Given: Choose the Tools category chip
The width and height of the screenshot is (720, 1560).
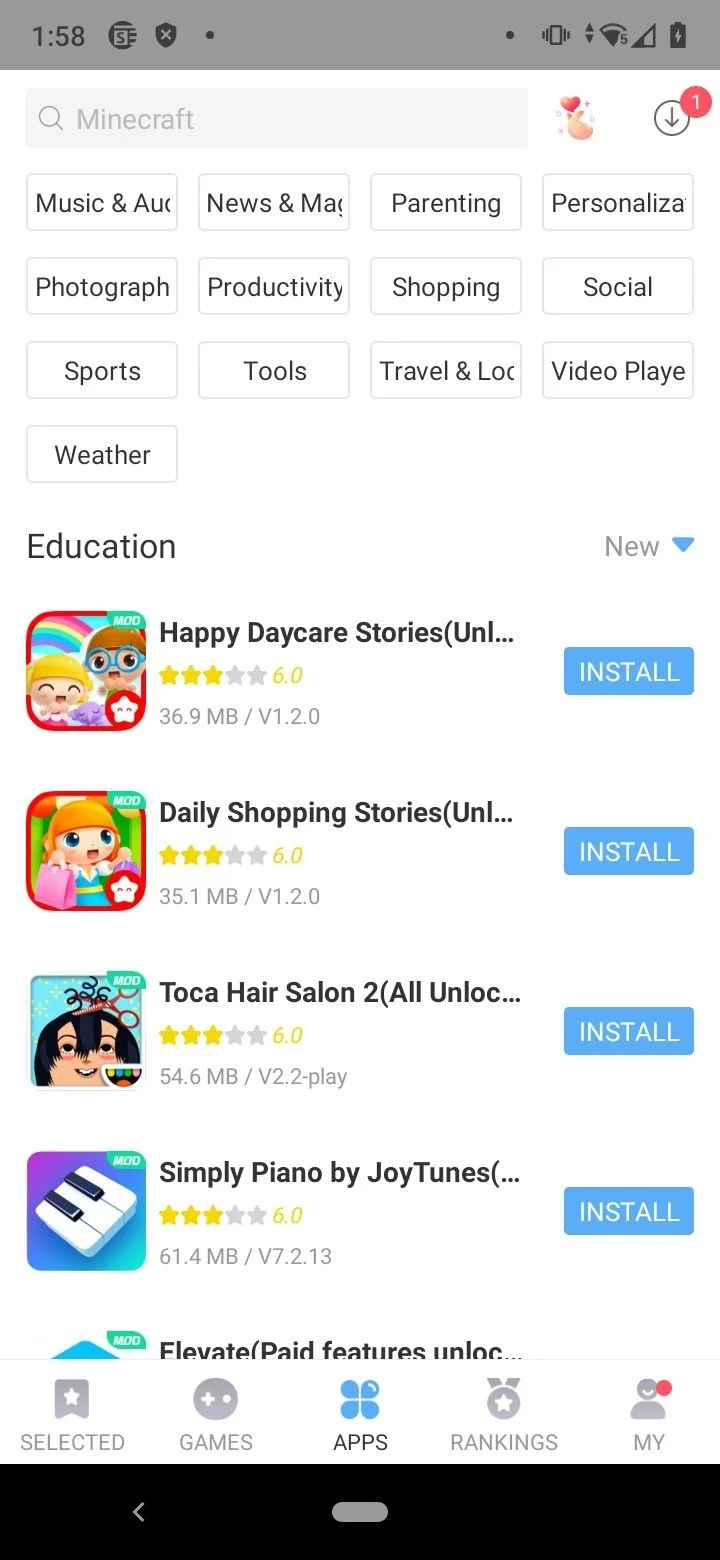Looking at the screenshot, I should pos(274,371).
